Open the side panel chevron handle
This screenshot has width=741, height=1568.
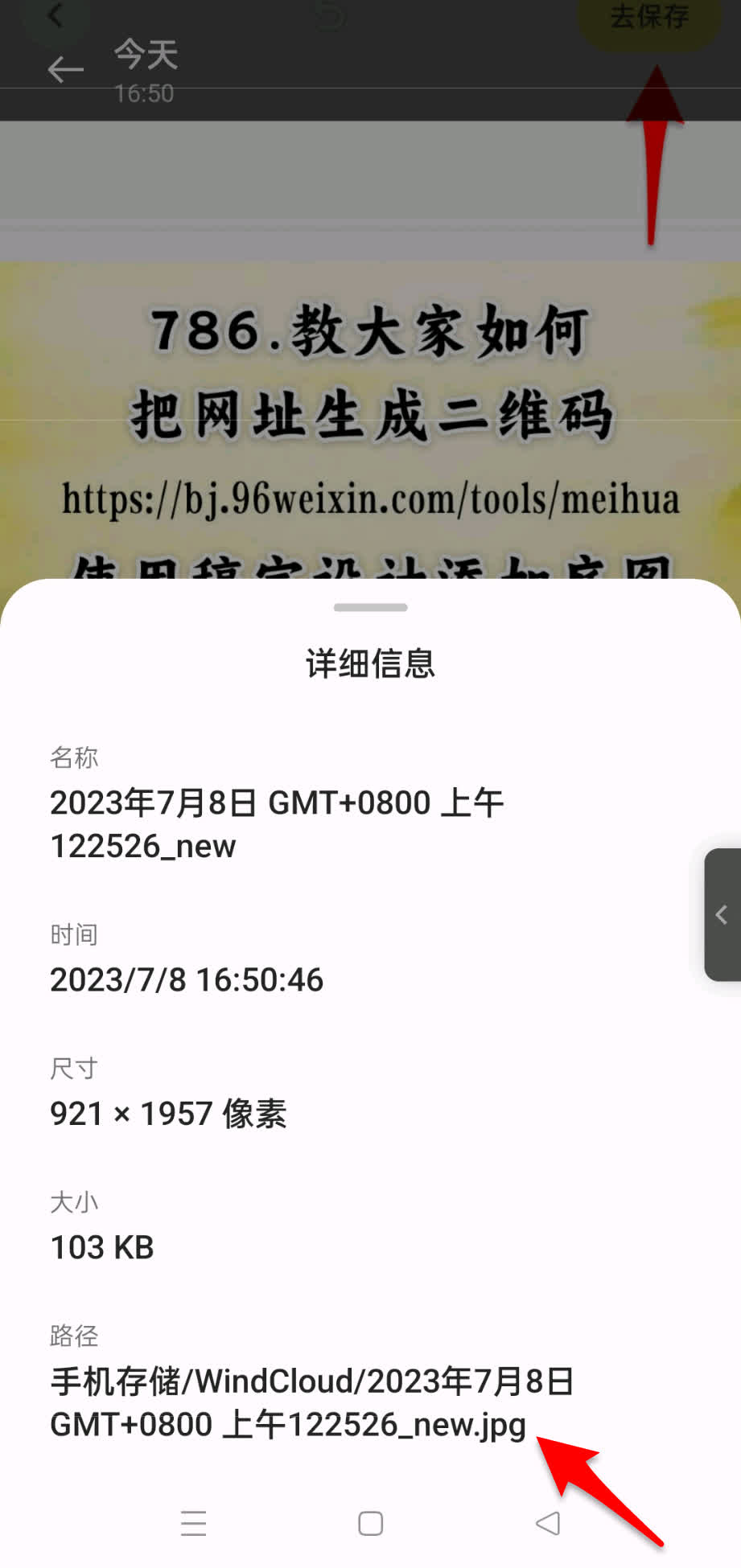722,914
